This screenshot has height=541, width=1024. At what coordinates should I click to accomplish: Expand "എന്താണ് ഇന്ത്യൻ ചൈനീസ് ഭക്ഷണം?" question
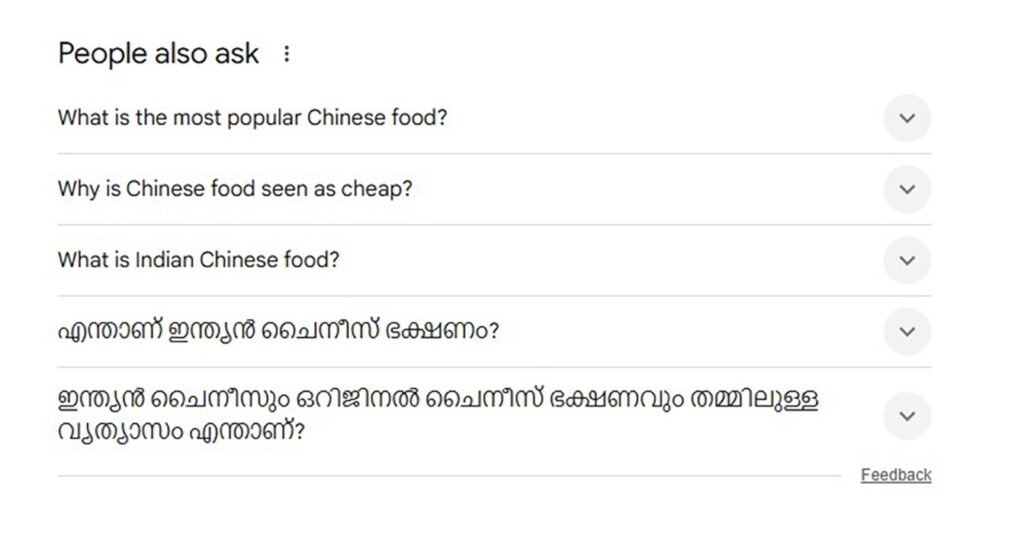tap(906, 331)
